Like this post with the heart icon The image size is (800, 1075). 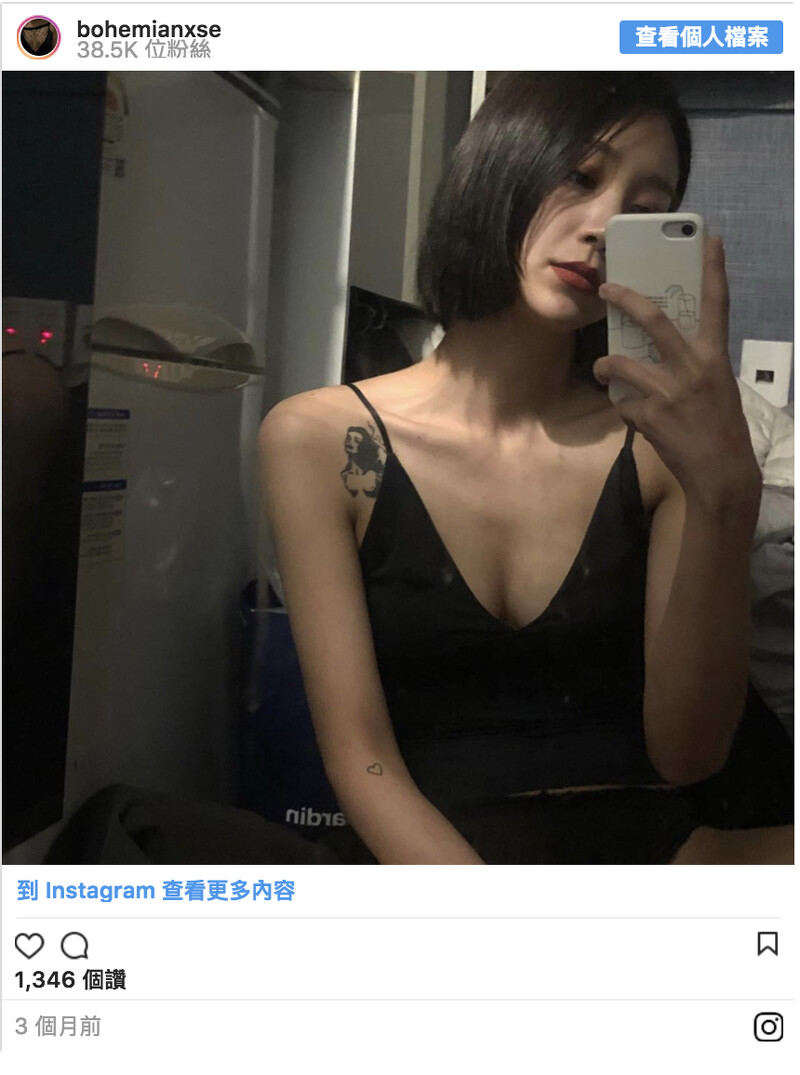30,945
